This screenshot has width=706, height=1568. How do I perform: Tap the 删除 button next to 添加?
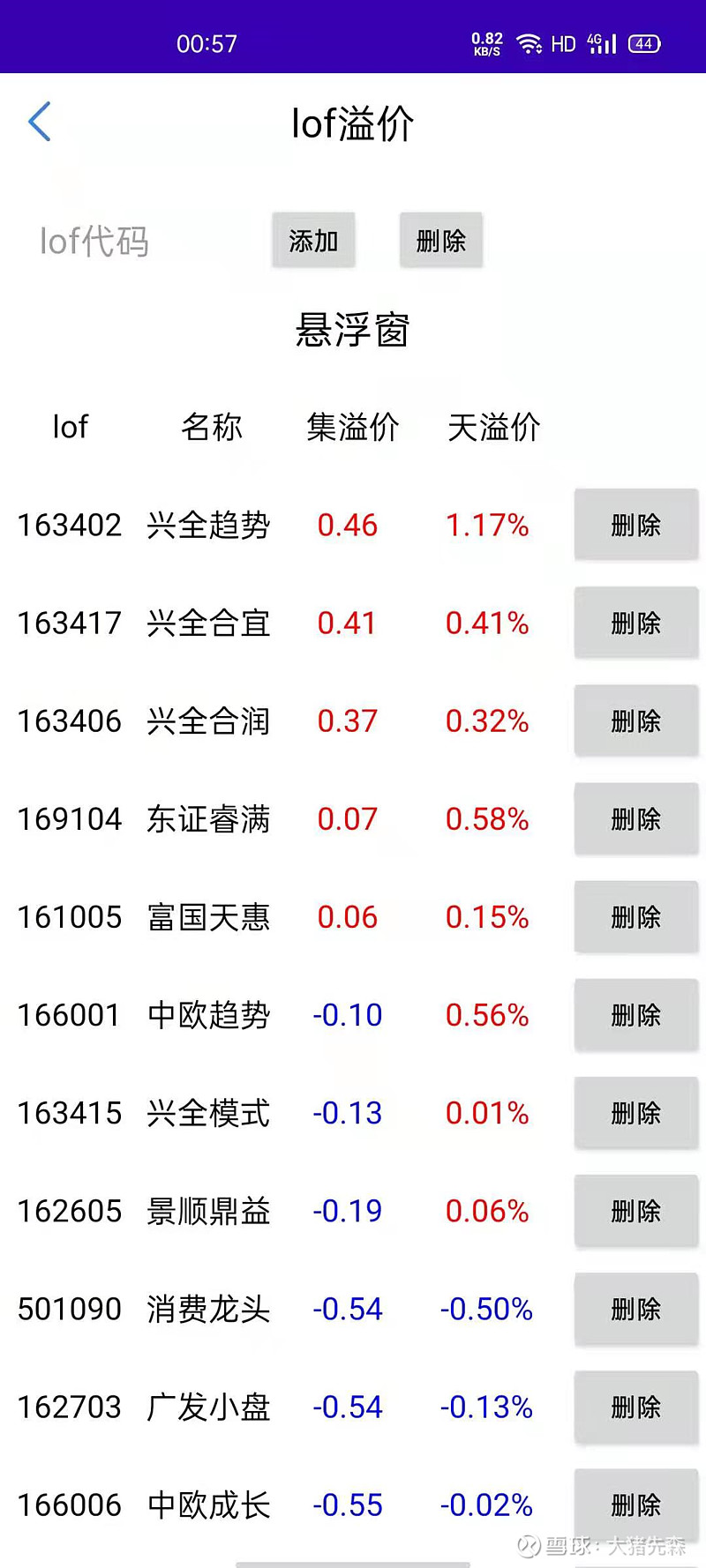(x=441, y=240)
